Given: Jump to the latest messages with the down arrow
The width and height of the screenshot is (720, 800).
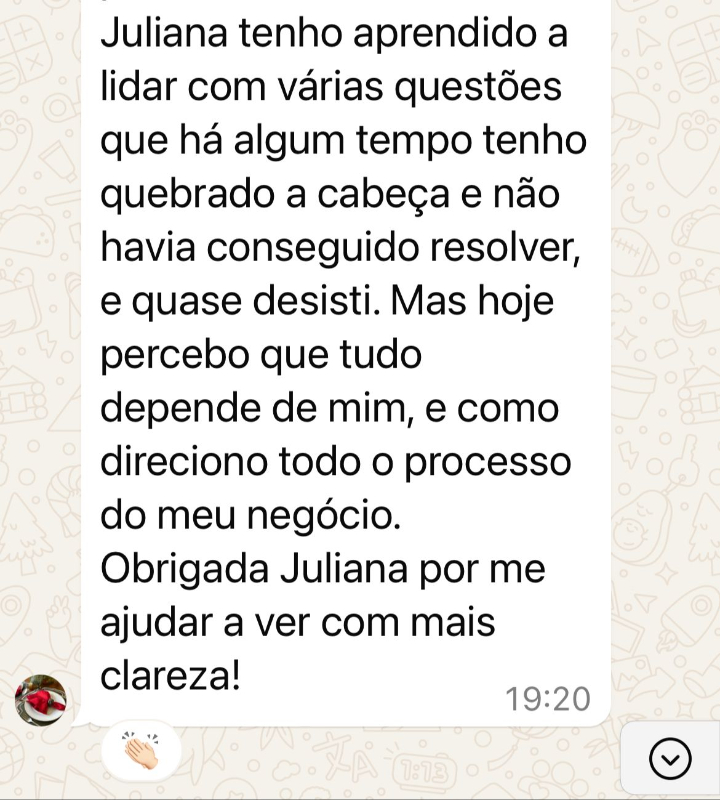Looking at the screenshot, I should [669, 758].
